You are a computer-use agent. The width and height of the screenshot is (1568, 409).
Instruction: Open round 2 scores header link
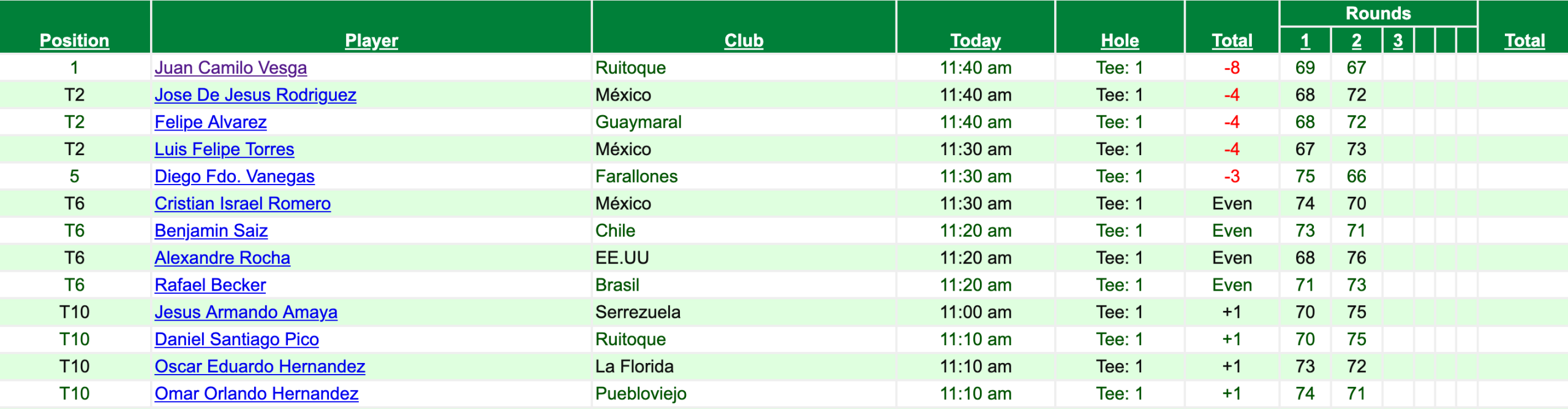(1356, 41)
